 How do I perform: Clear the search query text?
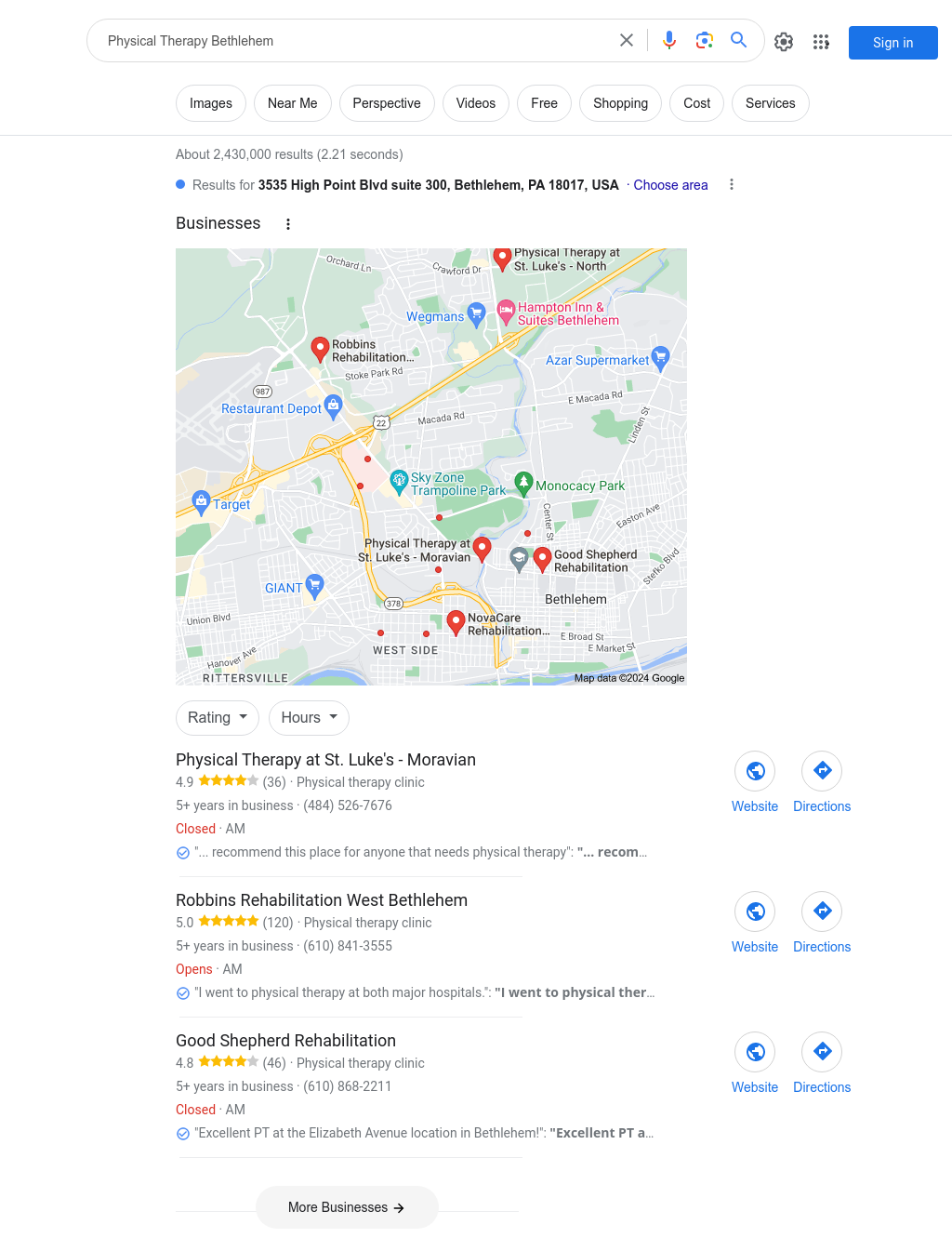pyautogui.click(x=627, y=40)
